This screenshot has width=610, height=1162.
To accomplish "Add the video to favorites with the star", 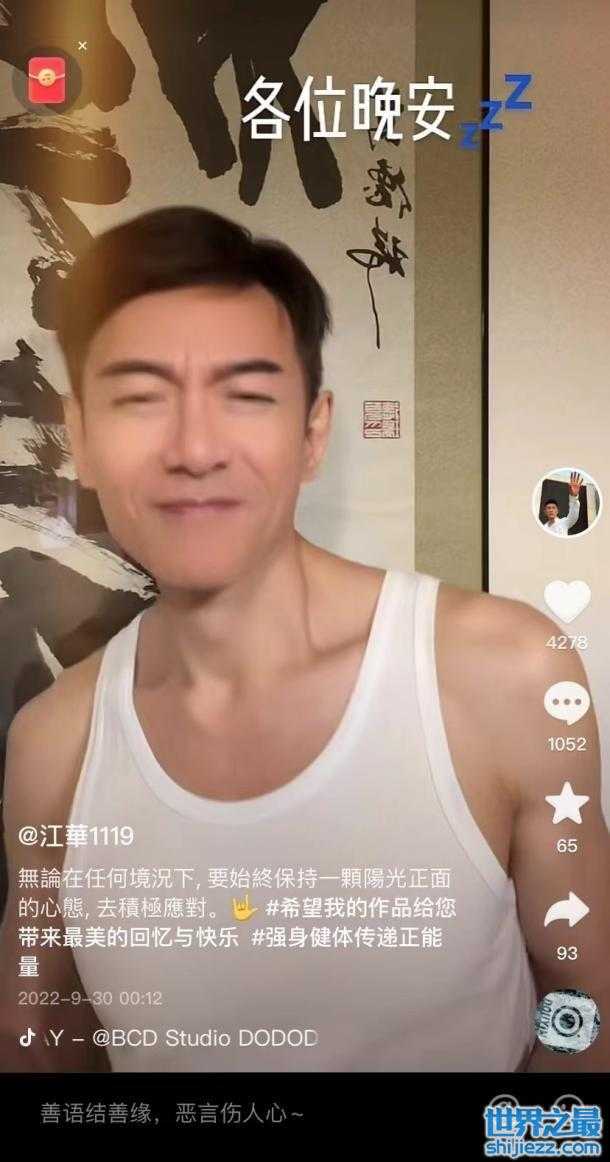I will (x=567, y=806).
